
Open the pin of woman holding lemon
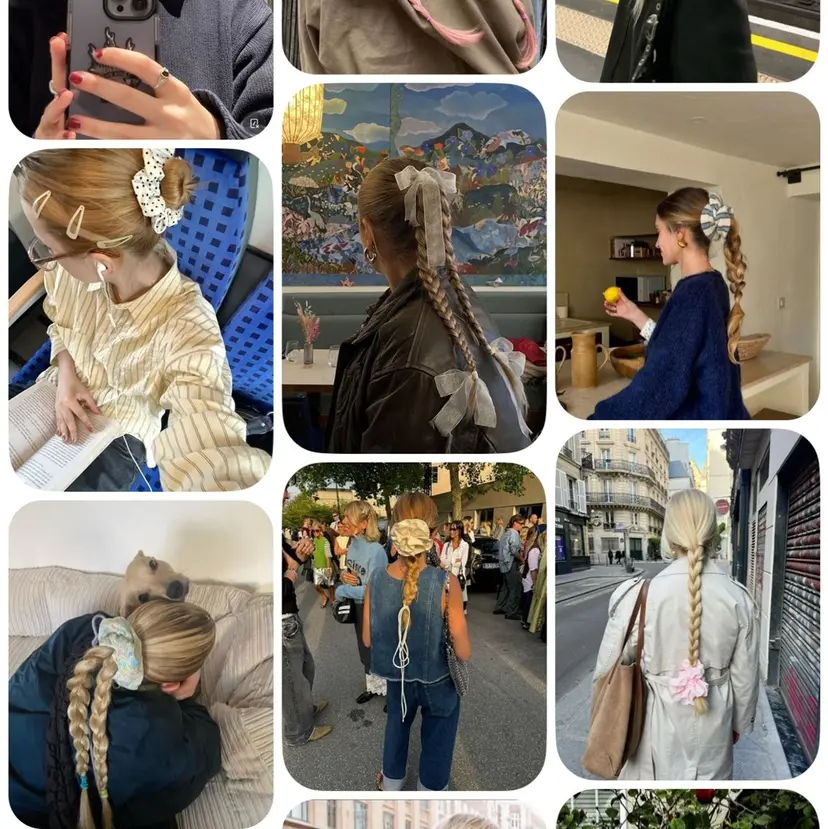point(687,255)
